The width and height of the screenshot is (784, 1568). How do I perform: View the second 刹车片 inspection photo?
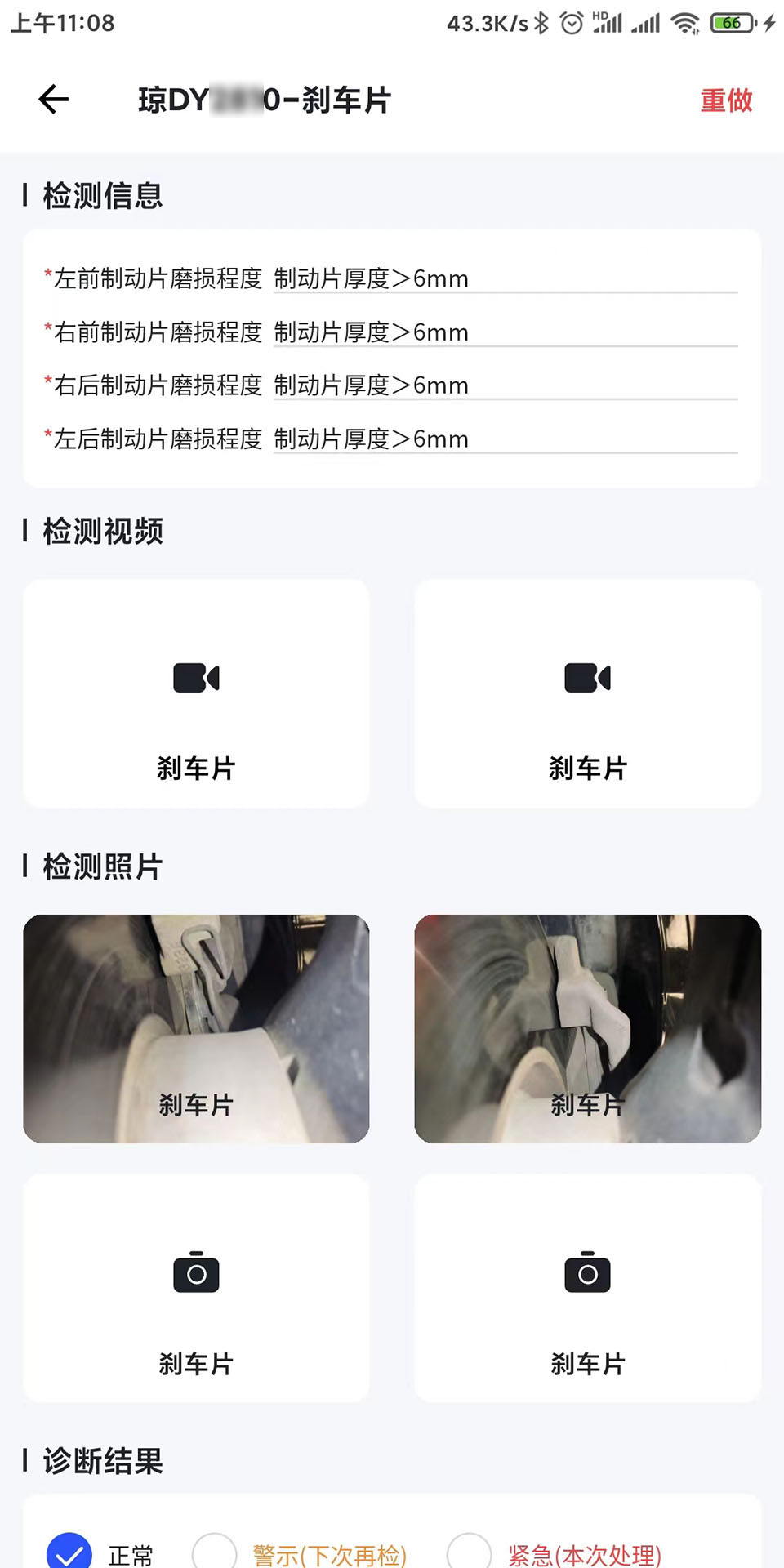pos(586,1027)
